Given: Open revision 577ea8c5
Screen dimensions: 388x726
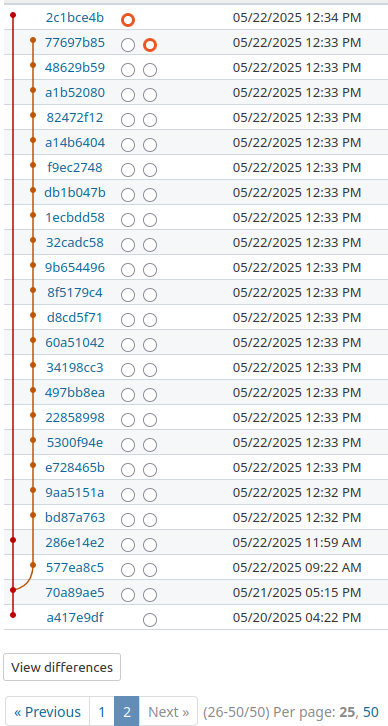Looking at the screenshot, I should coord(75,568).
